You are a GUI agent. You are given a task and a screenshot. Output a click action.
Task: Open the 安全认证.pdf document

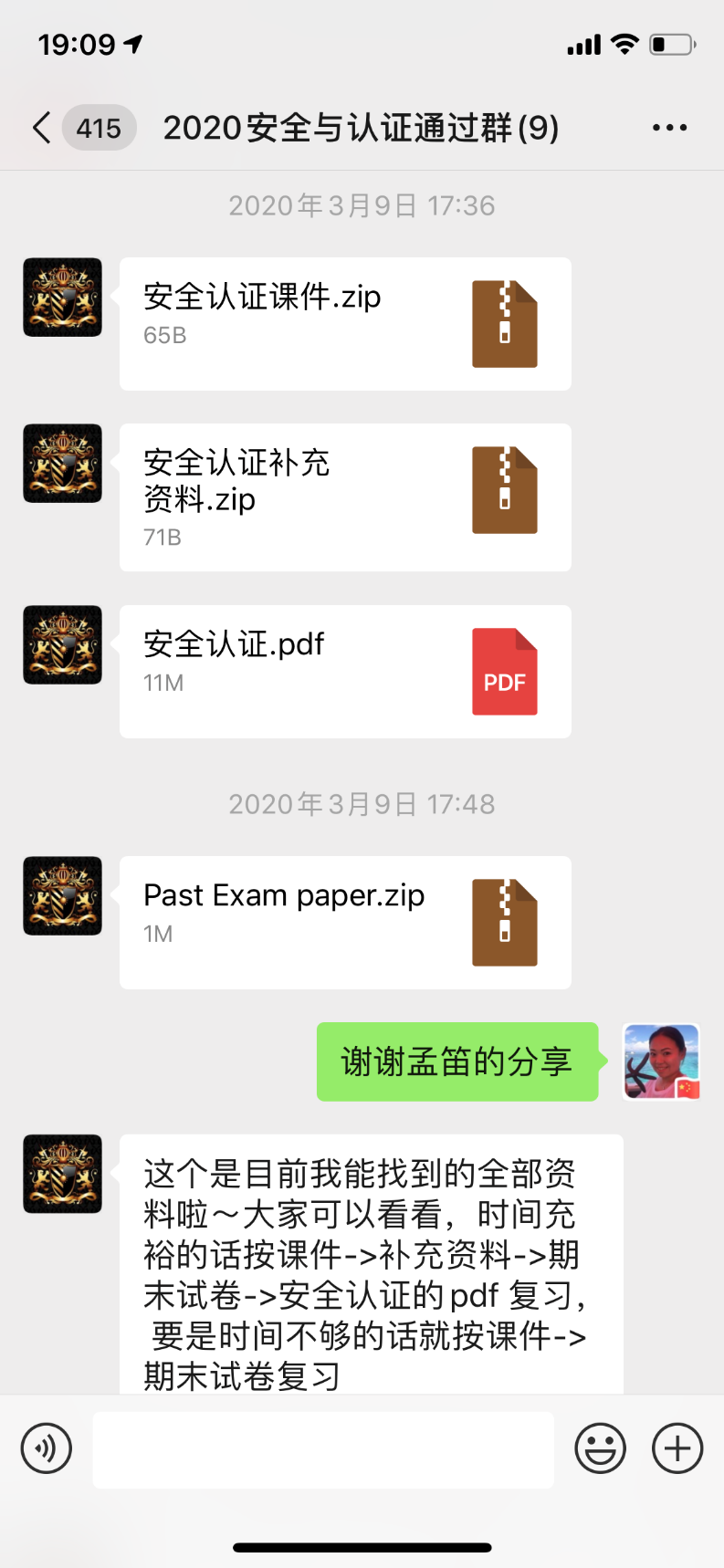point(345,671)
